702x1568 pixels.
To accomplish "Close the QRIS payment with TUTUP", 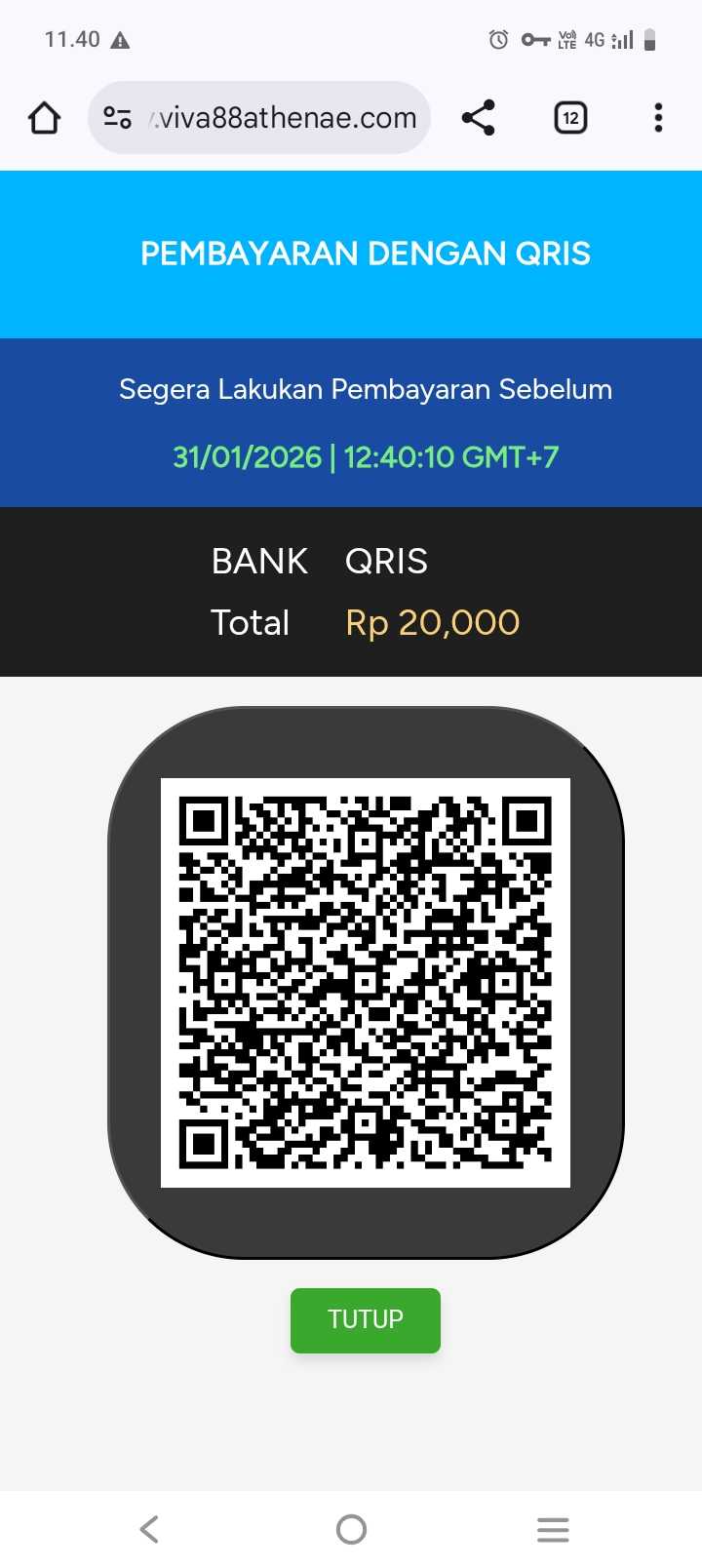I will 365,1319.
